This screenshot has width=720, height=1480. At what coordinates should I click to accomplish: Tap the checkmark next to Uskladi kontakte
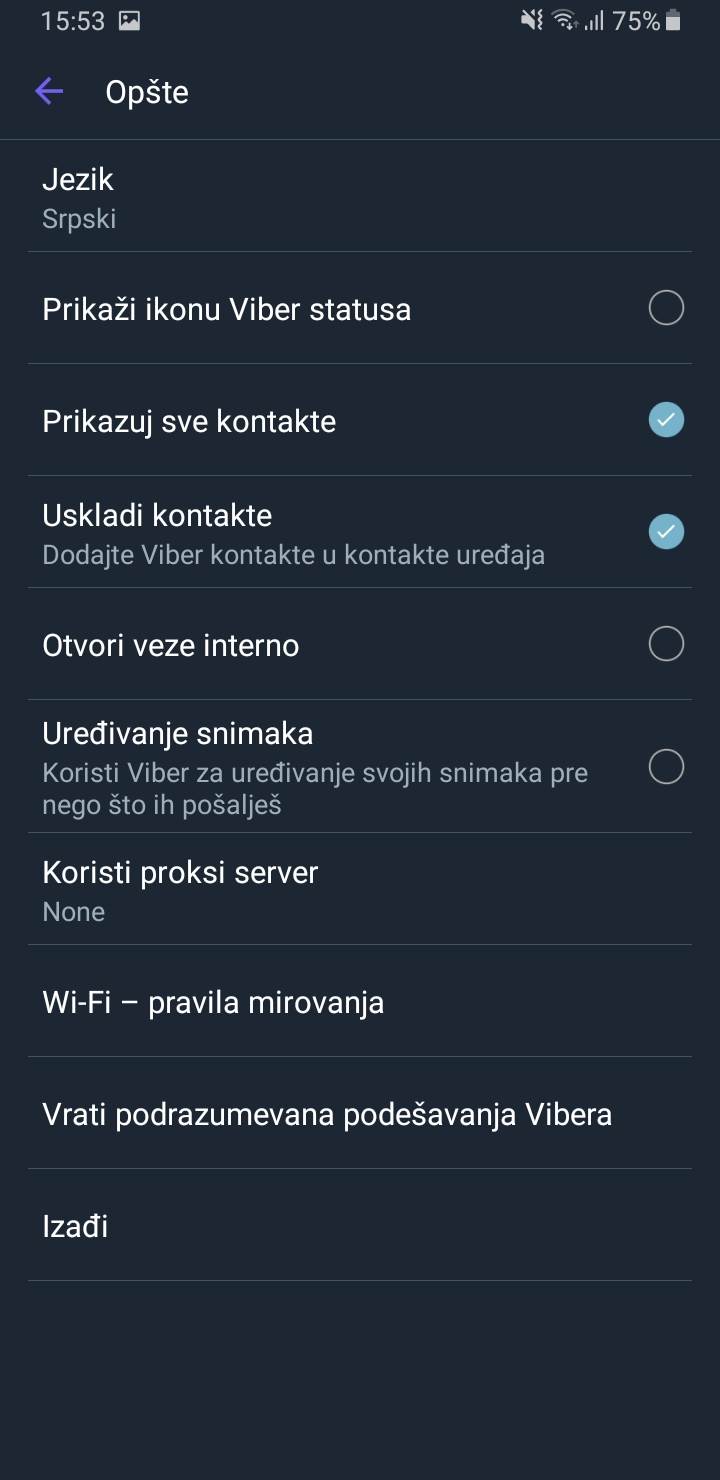coord(665,532)
